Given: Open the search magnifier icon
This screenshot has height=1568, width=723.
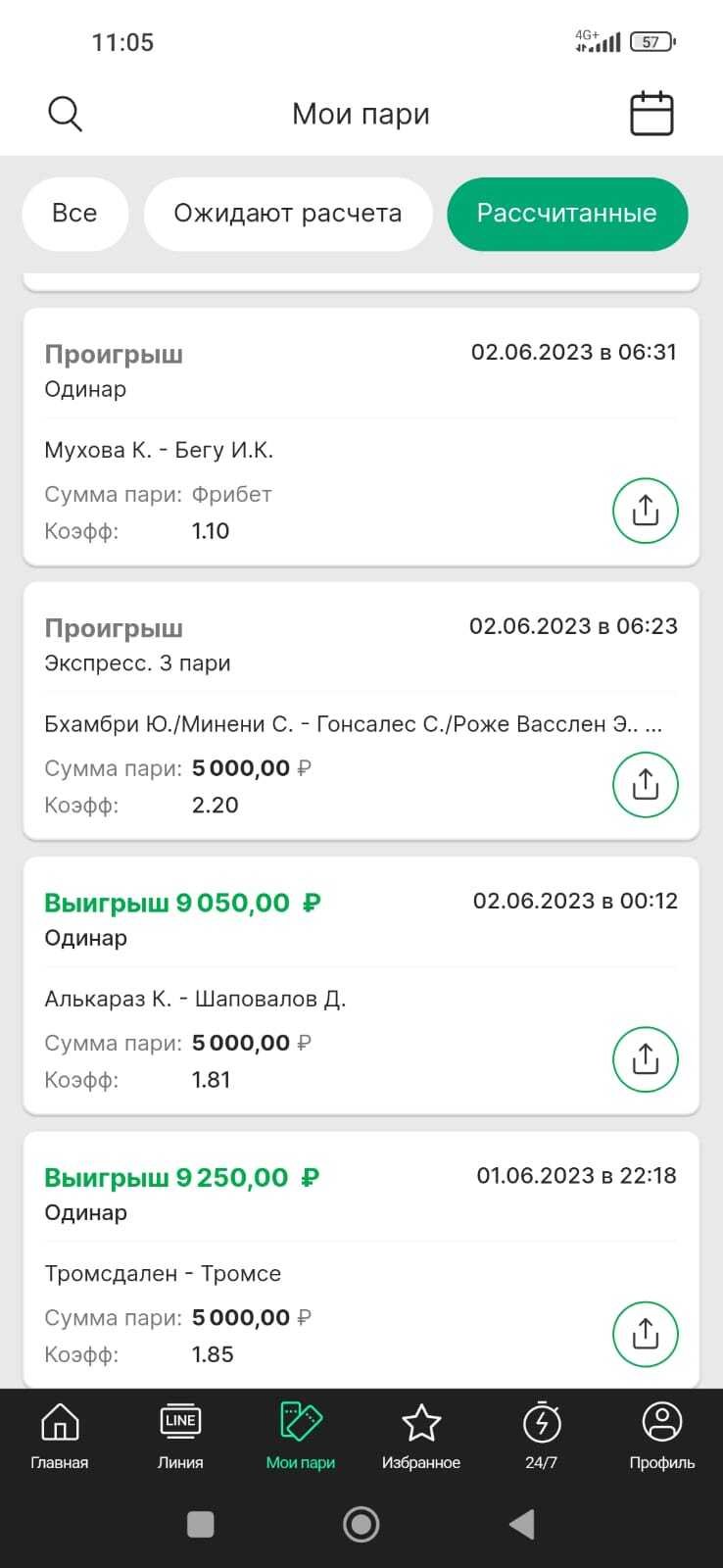Looking at the screenshot, I should coord(65,114).
